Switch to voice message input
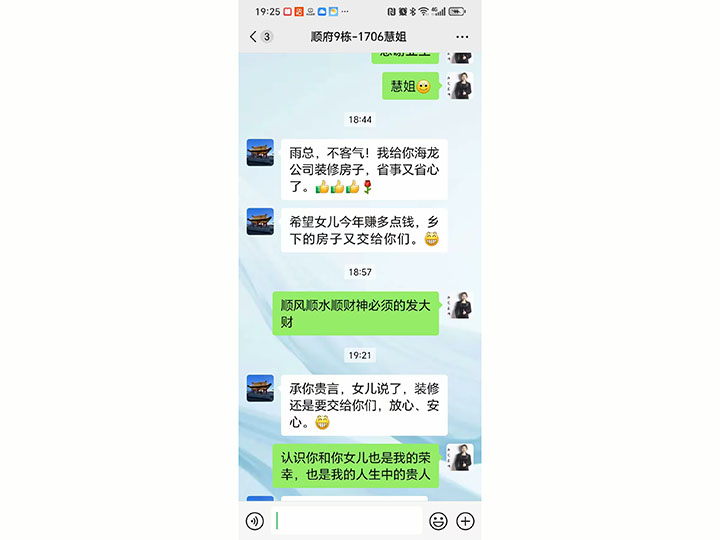Screen dimensions: 720x540 [255, 520]
